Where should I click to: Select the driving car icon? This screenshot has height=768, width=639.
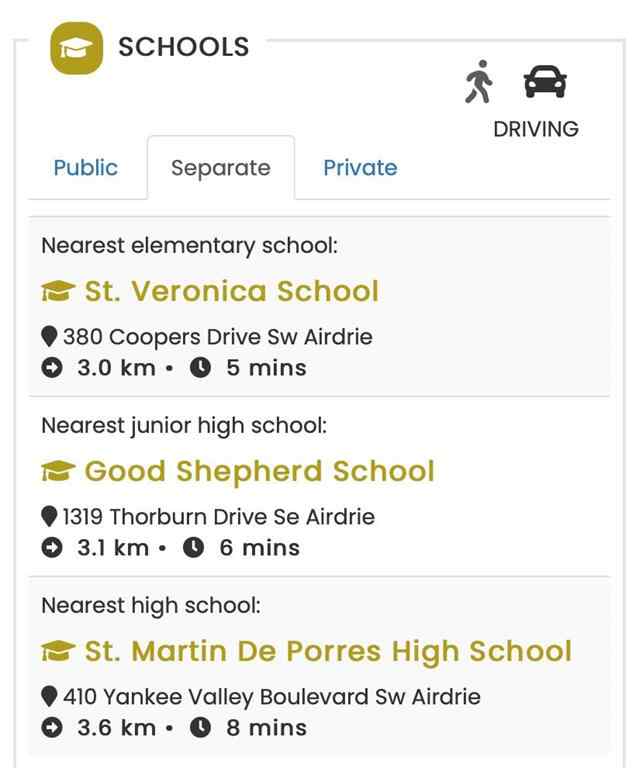click(x=545, y=82)
